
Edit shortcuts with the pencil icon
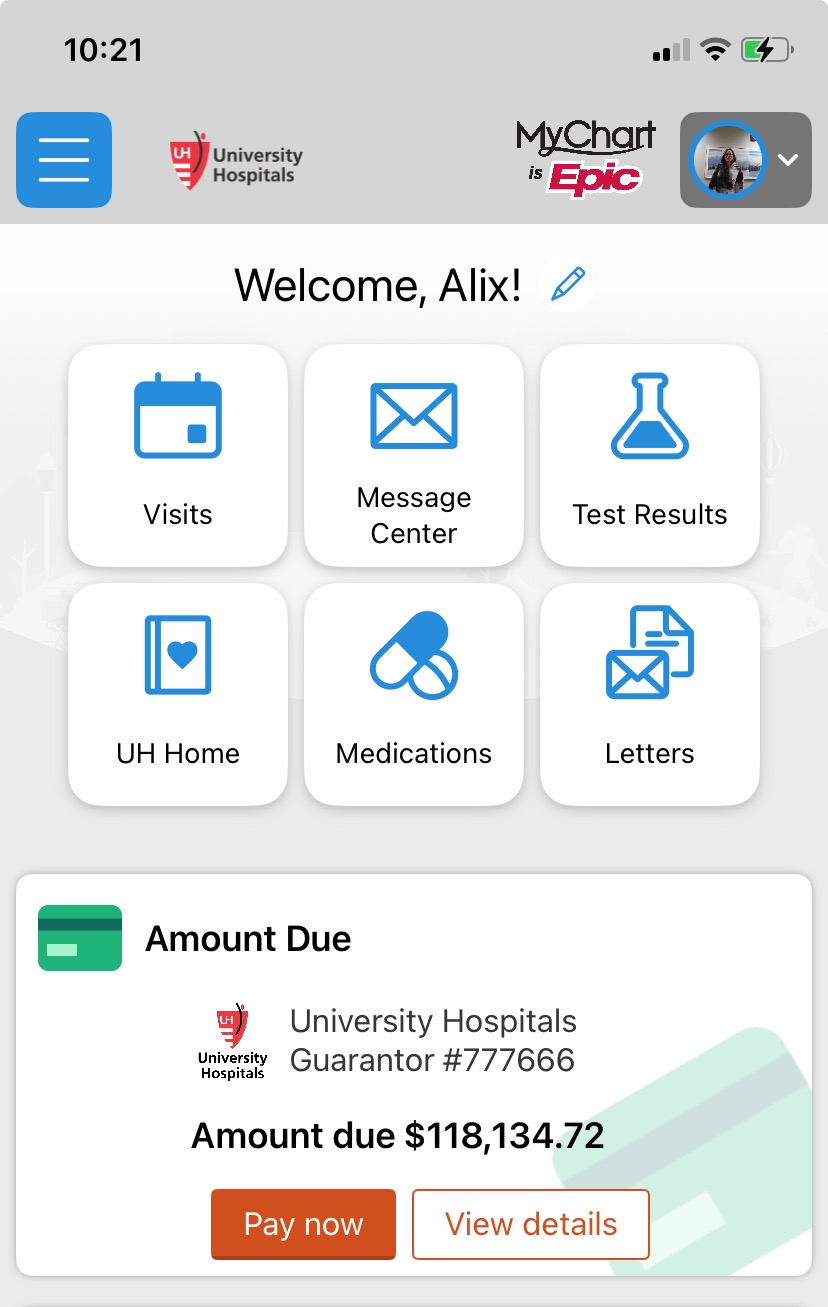[567, 284]
